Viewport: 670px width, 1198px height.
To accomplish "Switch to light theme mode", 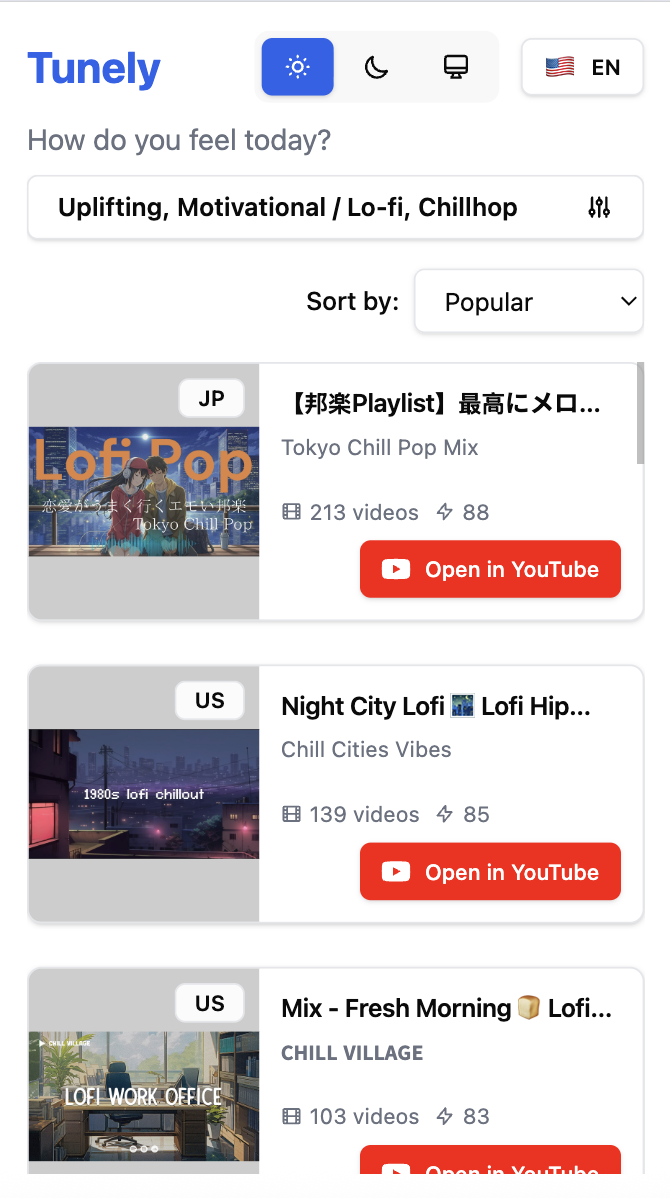I will (297, 67).
